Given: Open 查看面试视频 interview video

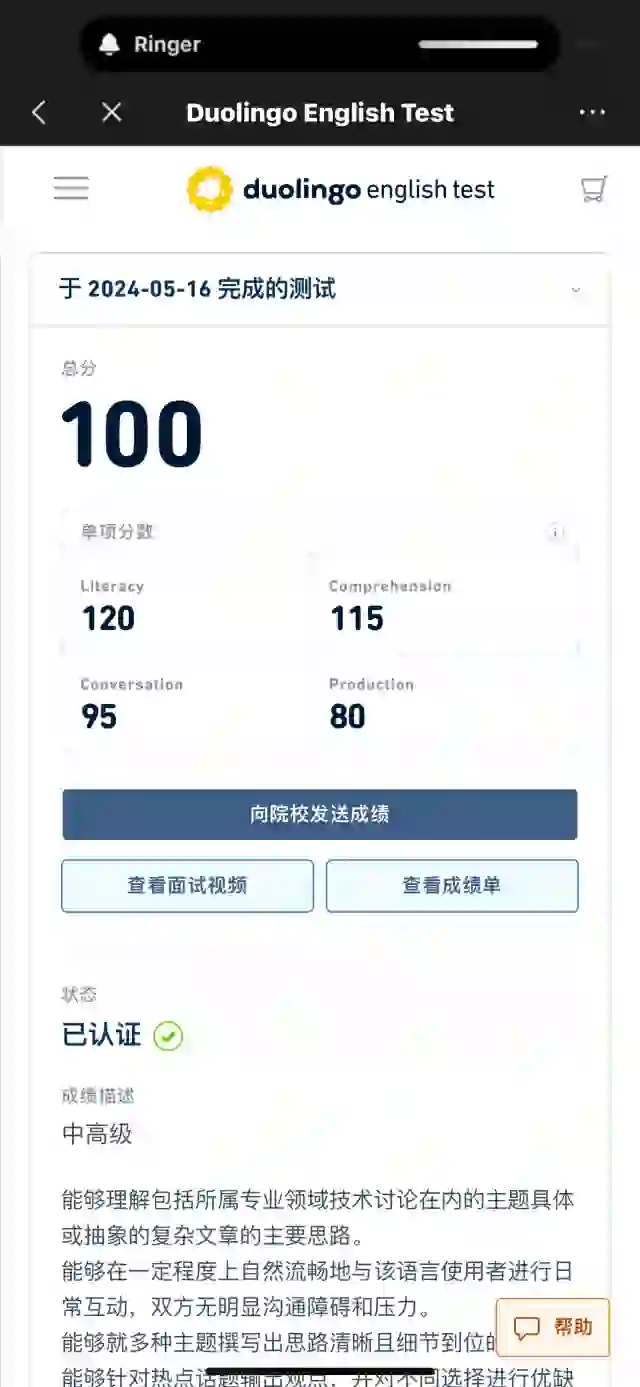Looking at the screenshot, I should point(187,885).
